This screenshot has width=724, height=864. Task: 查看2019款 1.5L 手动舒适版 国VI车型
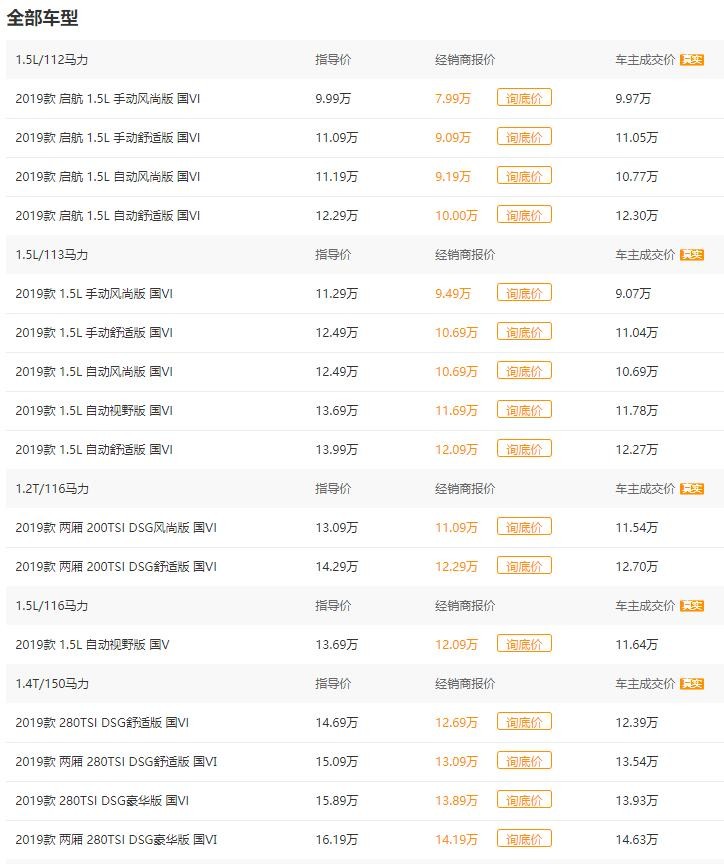pos(94,332)
